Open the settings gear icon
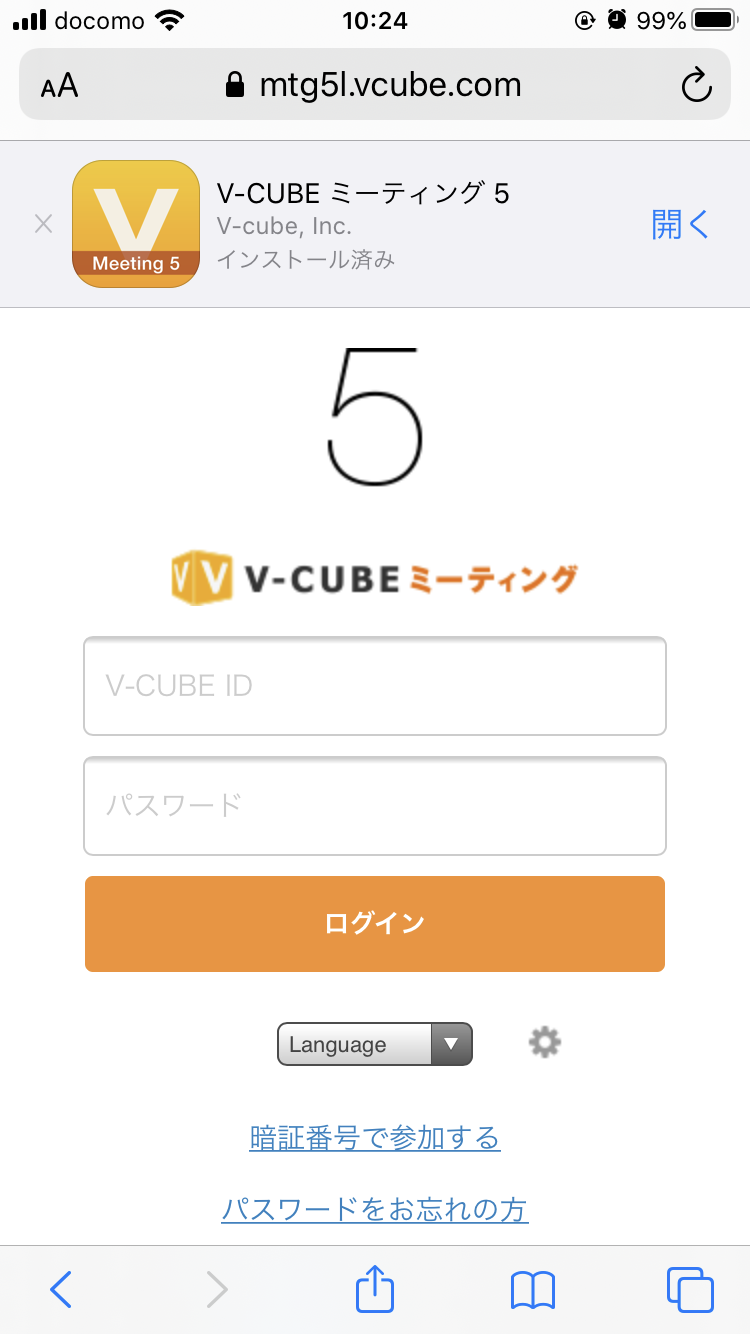The height and width of the screenshot is (1334, 750). point(545,1043)
